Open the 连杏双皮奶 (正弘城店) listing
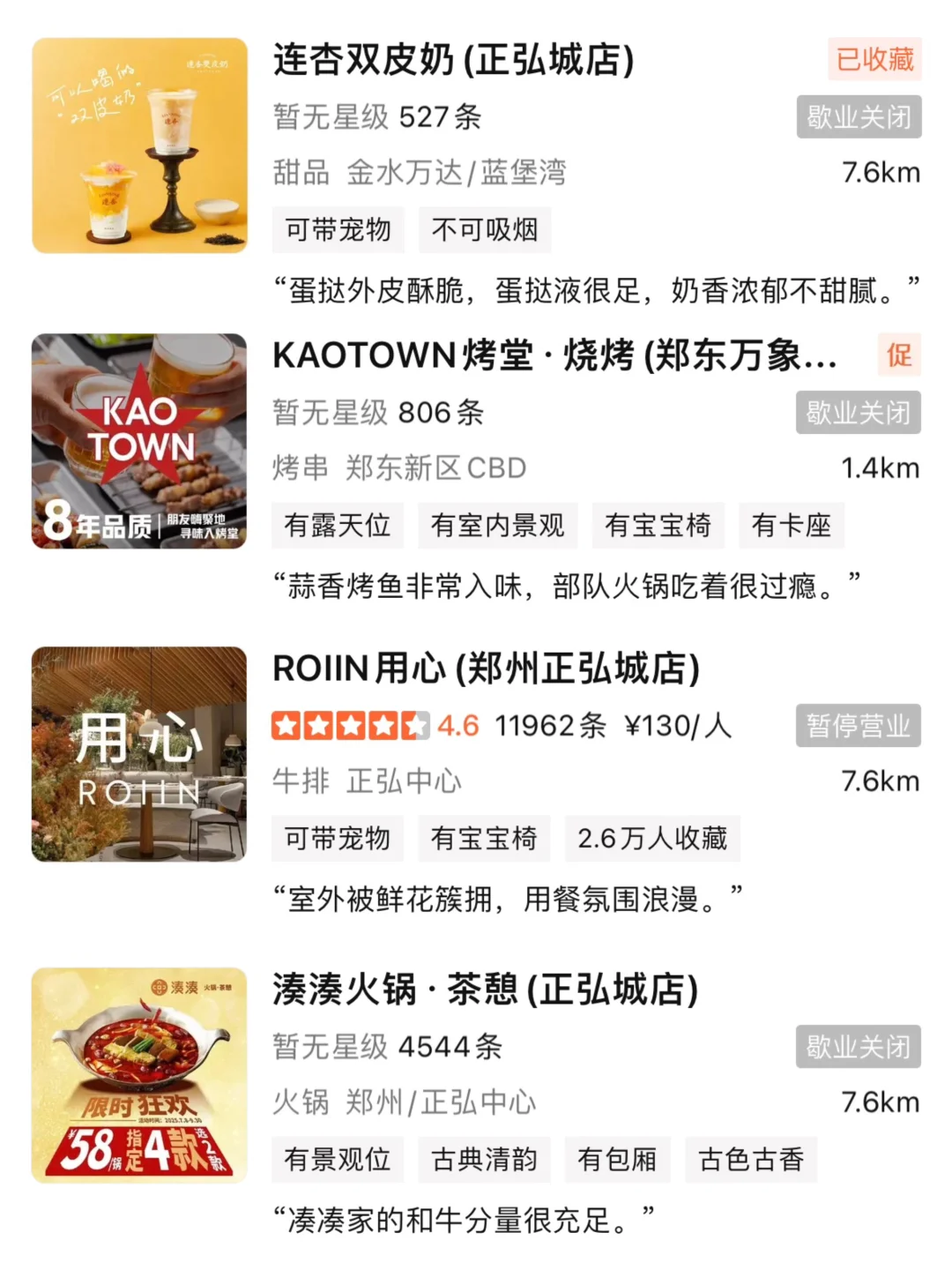The width and height of the screenshot is (952, 1270). (x=453, y=61)
